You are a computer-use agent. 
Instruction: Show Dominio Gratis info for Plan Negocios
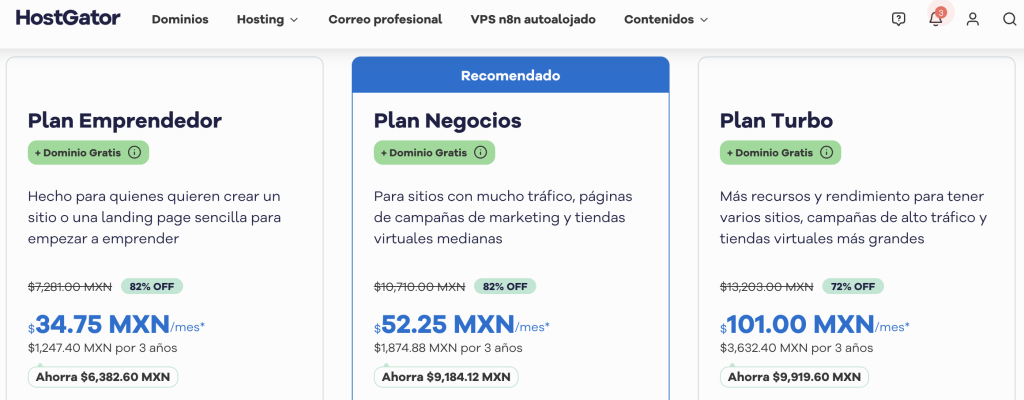(x=480, y=153)
